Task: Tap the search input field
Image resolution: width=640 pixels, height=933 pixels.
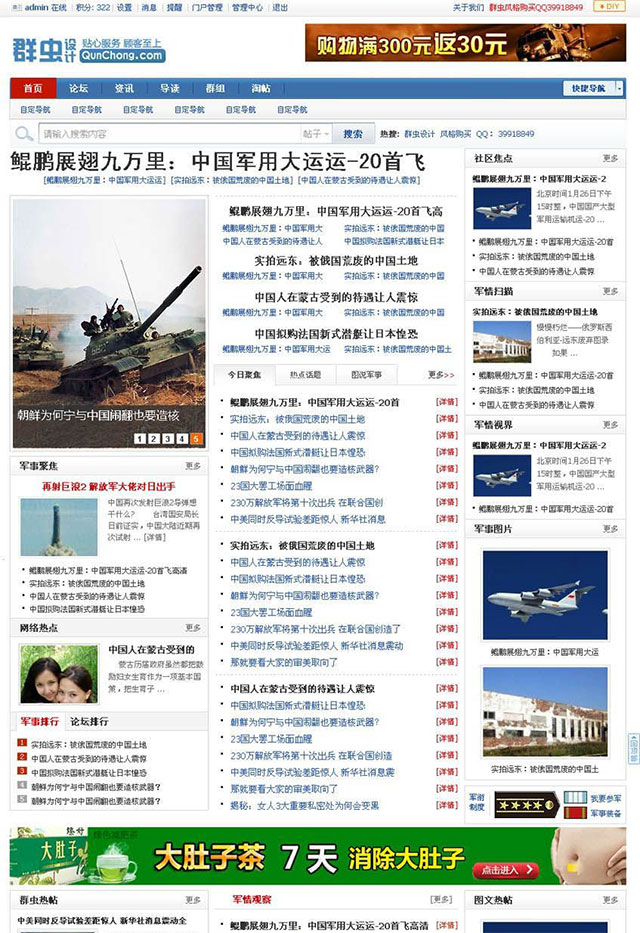Action: (168, 134)
